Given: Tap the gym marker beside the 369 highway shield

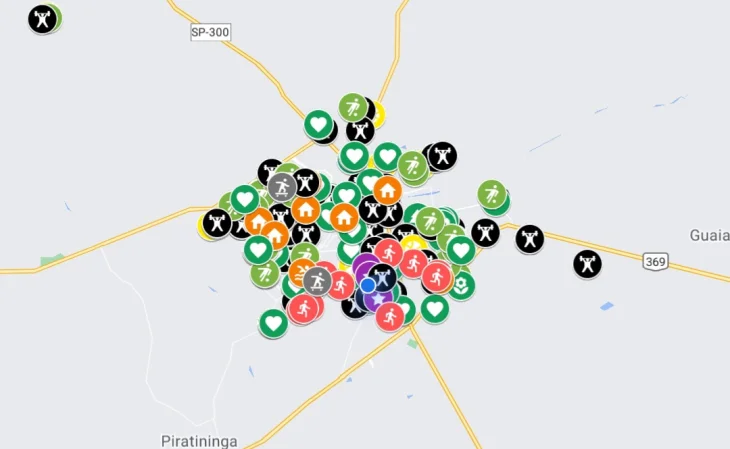Looking at the screenshot, I should point(587,264).
